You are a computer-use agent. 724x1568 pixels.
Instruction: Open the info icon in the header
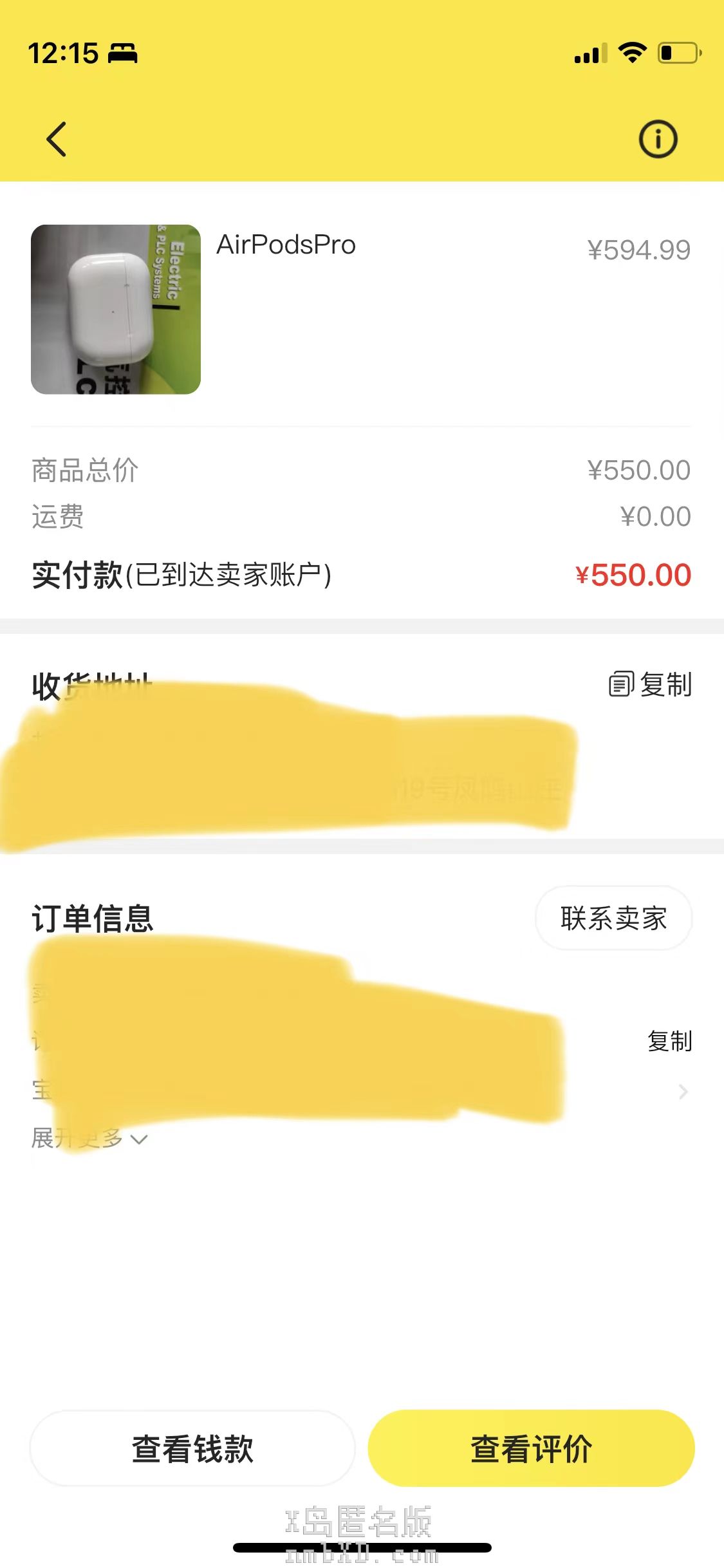[x=657, y=139]
